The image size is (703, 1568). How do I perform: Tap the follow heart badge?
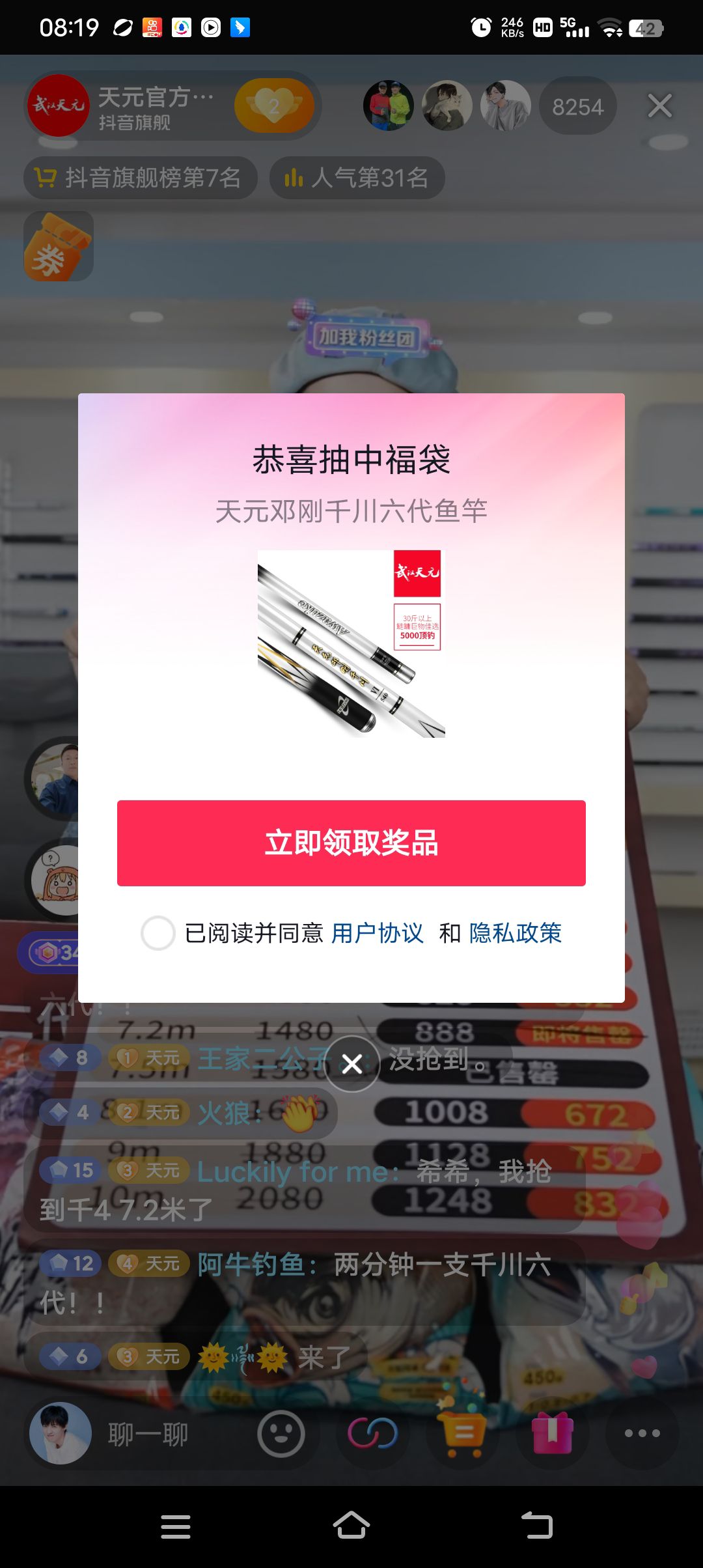point(274,105)
